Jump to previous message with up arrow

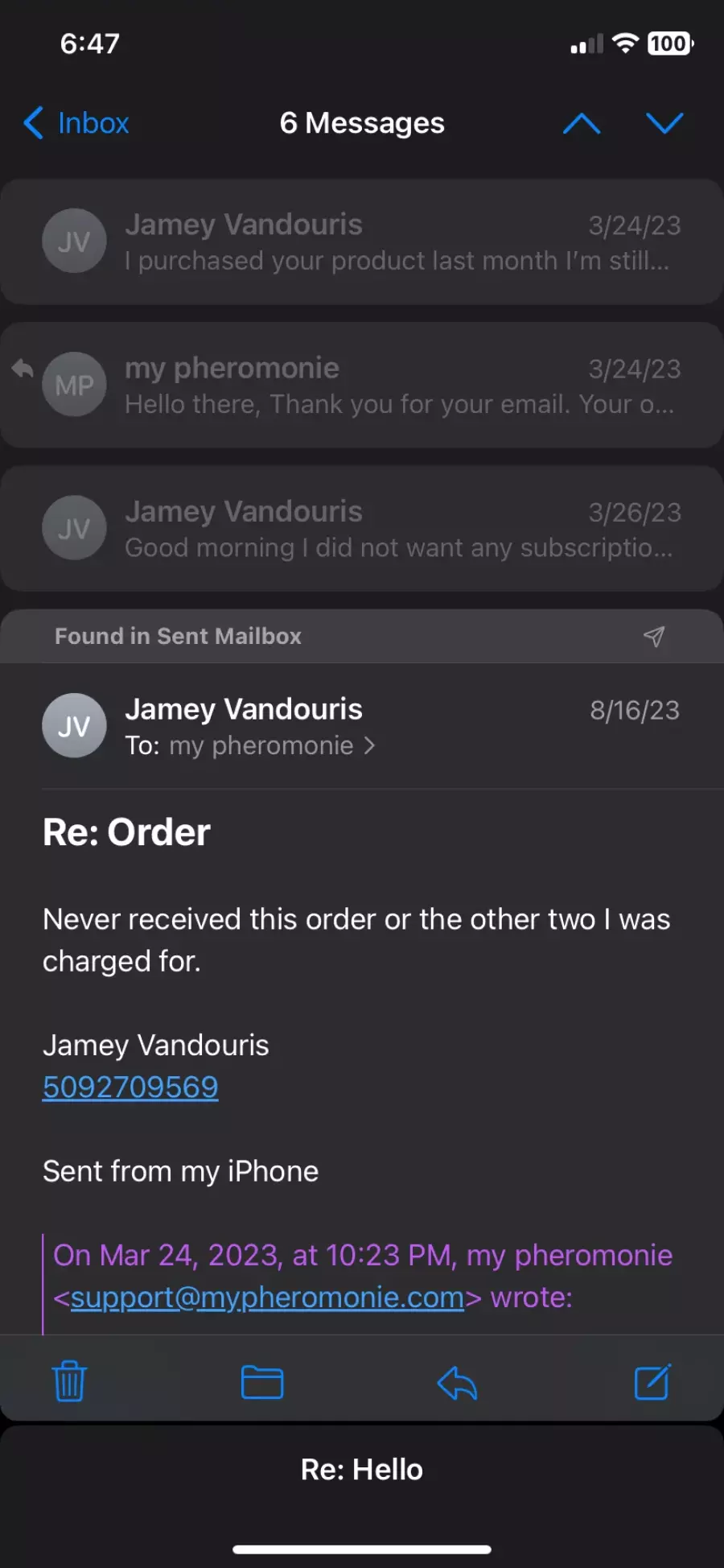(582, 123)
